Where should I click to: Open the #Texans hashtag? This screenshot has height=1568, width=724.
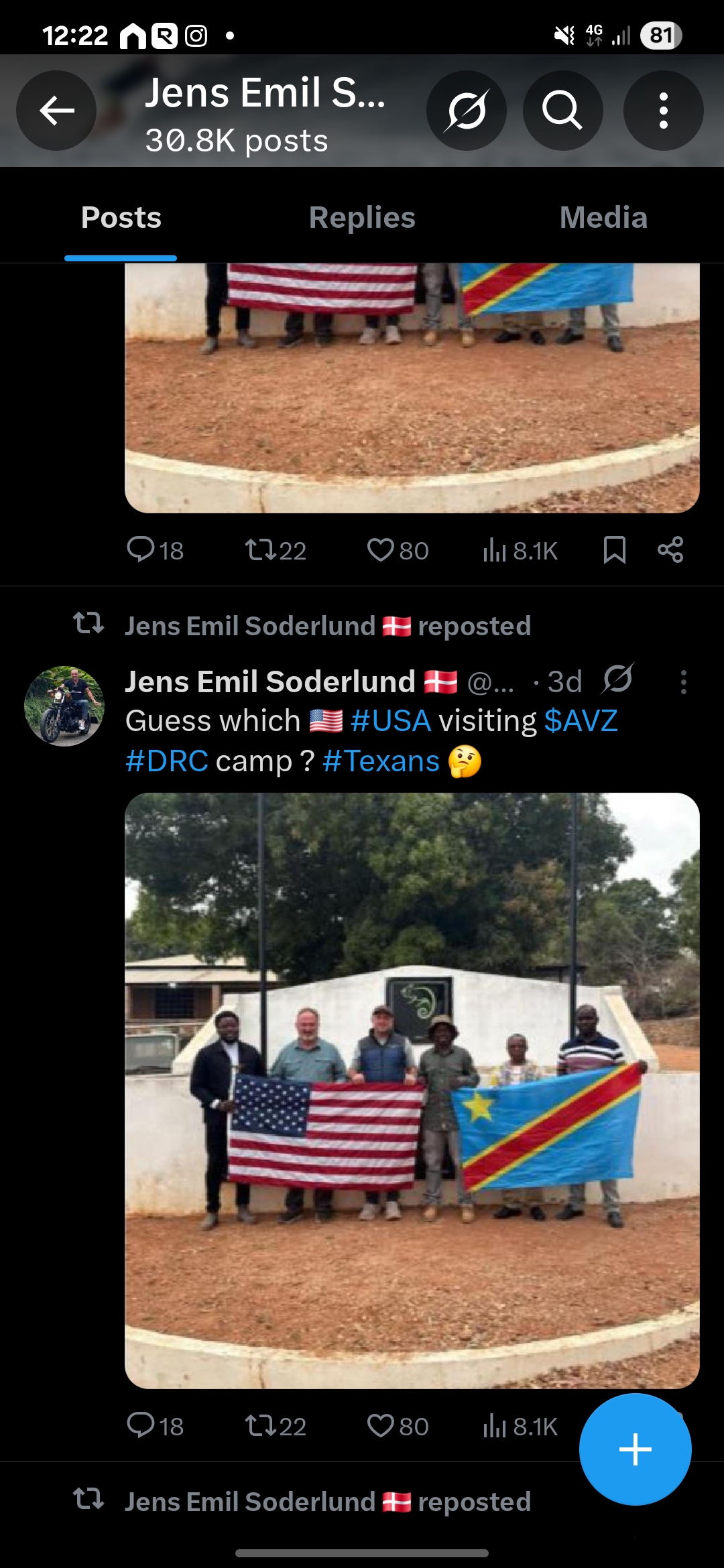[381, 761]
